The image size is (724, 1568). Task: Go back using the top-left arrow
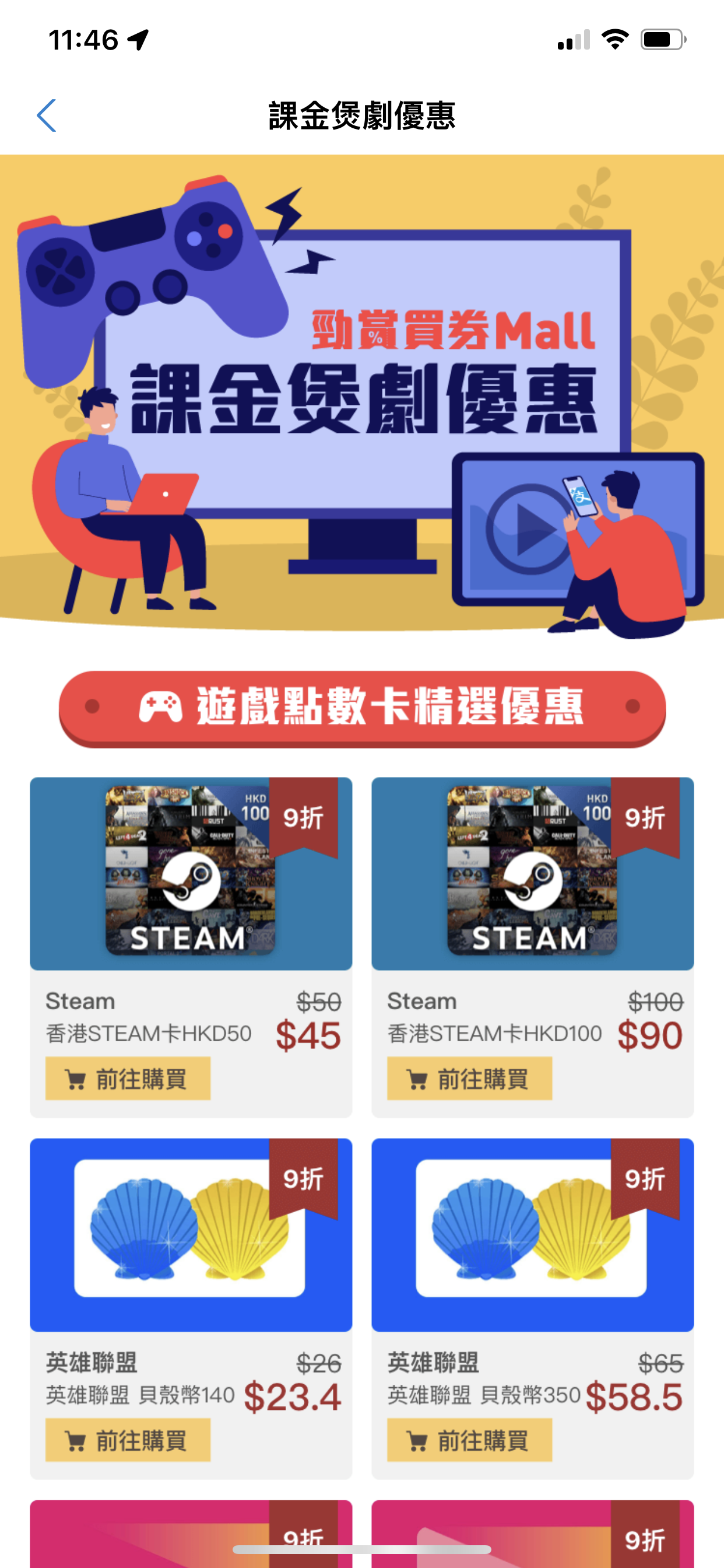(x=47, y=116)
